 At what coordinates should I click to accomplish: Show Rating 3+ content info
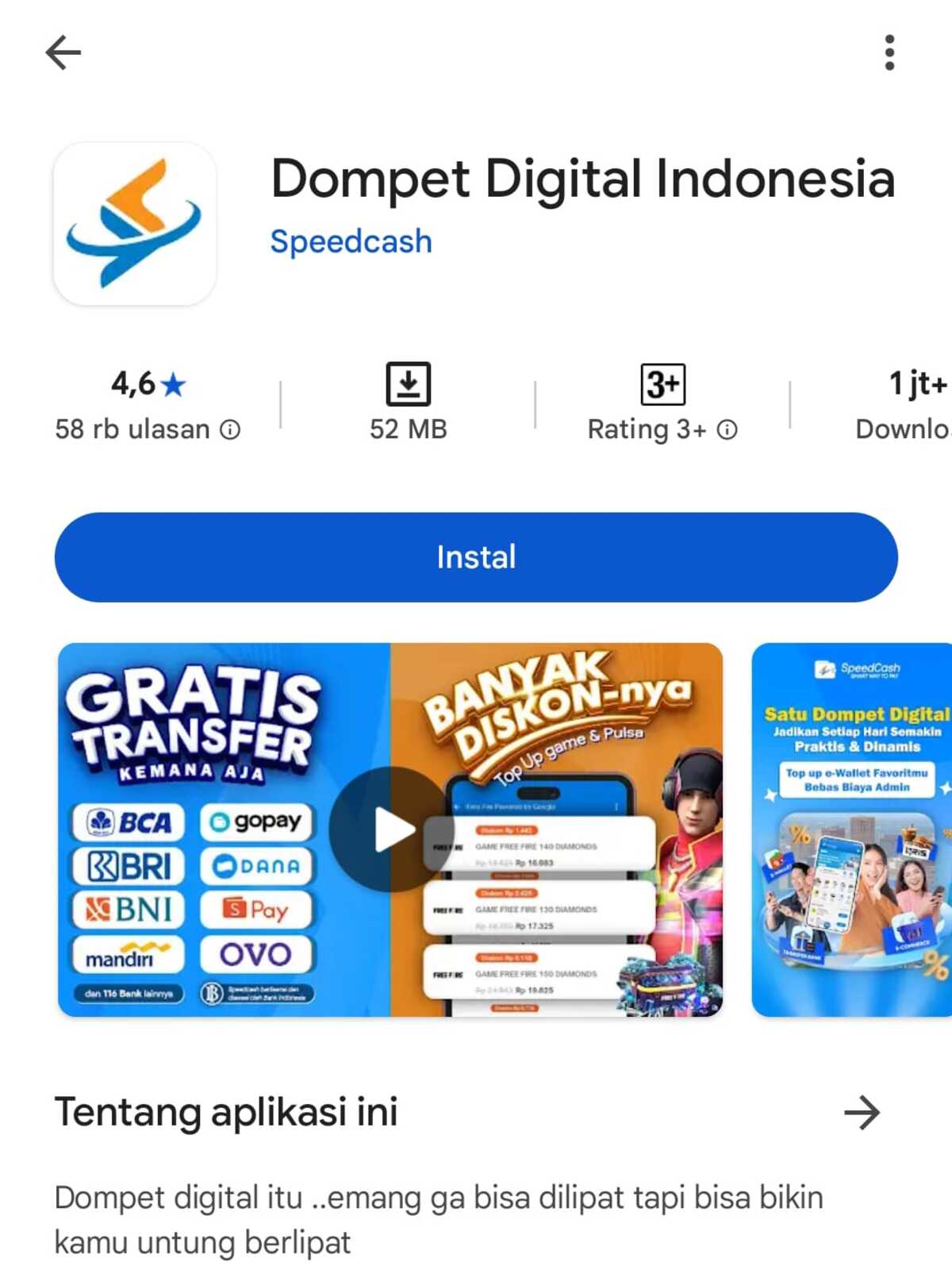point(727,429)
